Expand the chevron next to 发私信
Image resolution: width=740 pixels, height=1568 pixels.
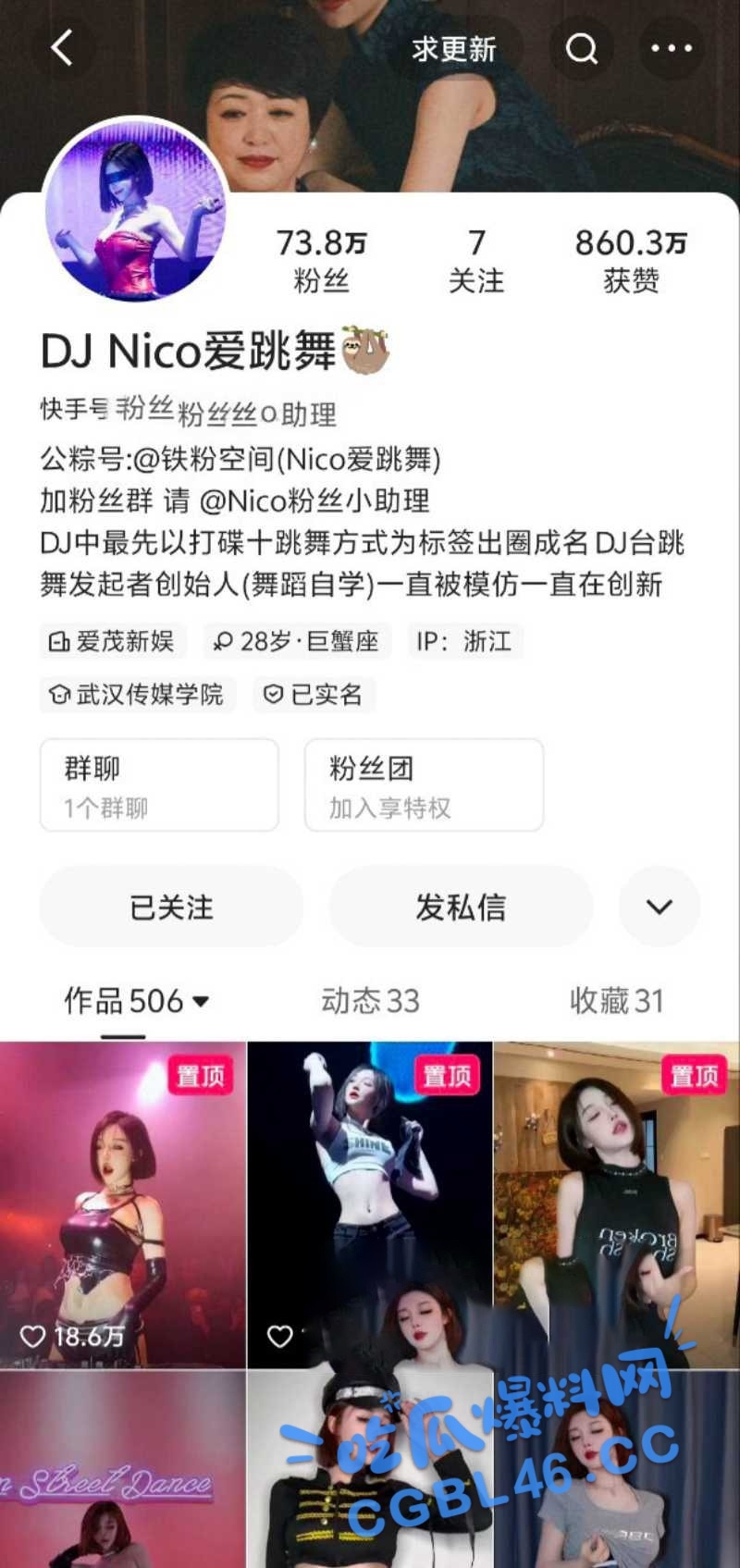pyautogui.click(x=659, y=907)
